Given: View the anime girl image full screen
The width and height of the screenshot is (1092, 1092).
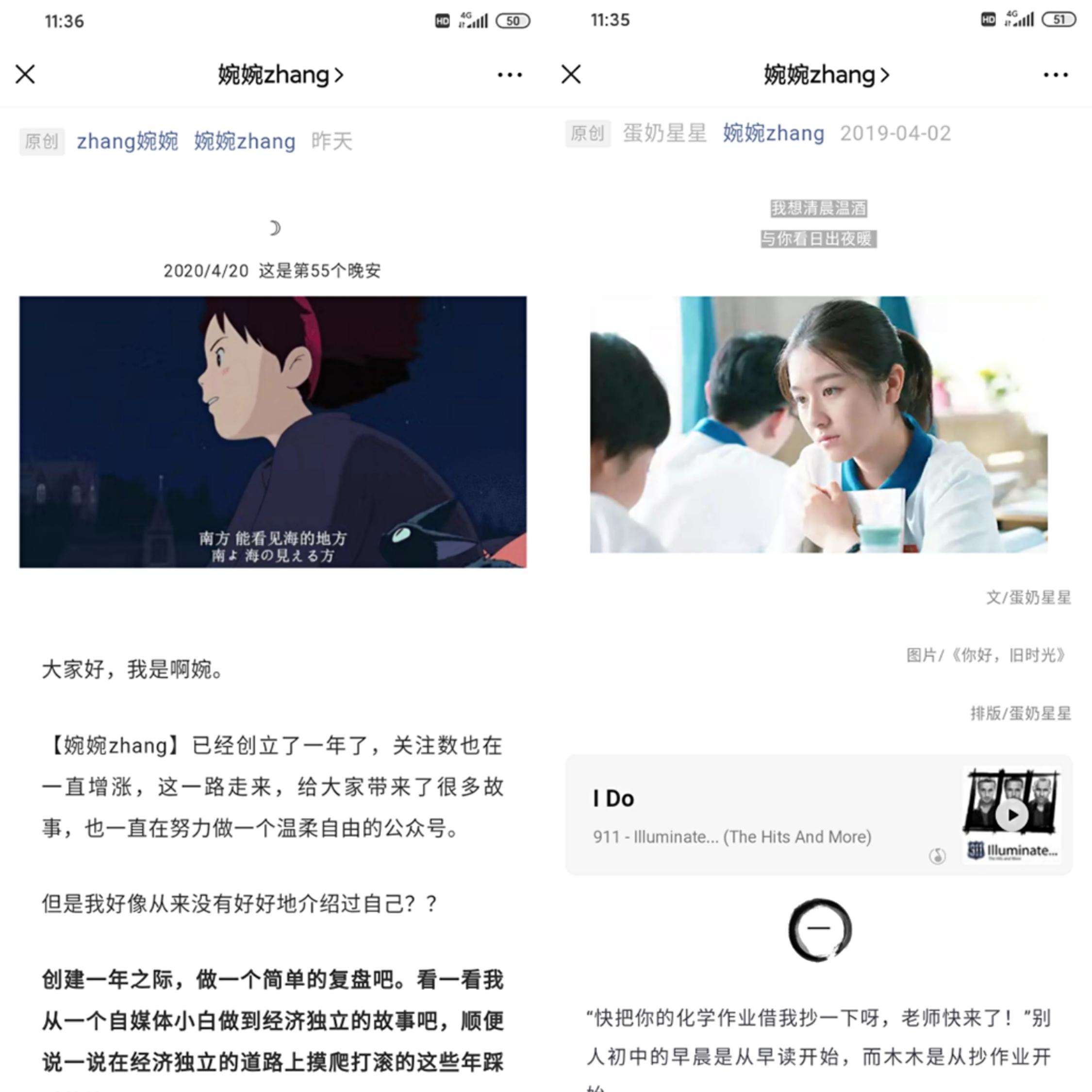Looking at the screenshot, I should coord(272,432).
